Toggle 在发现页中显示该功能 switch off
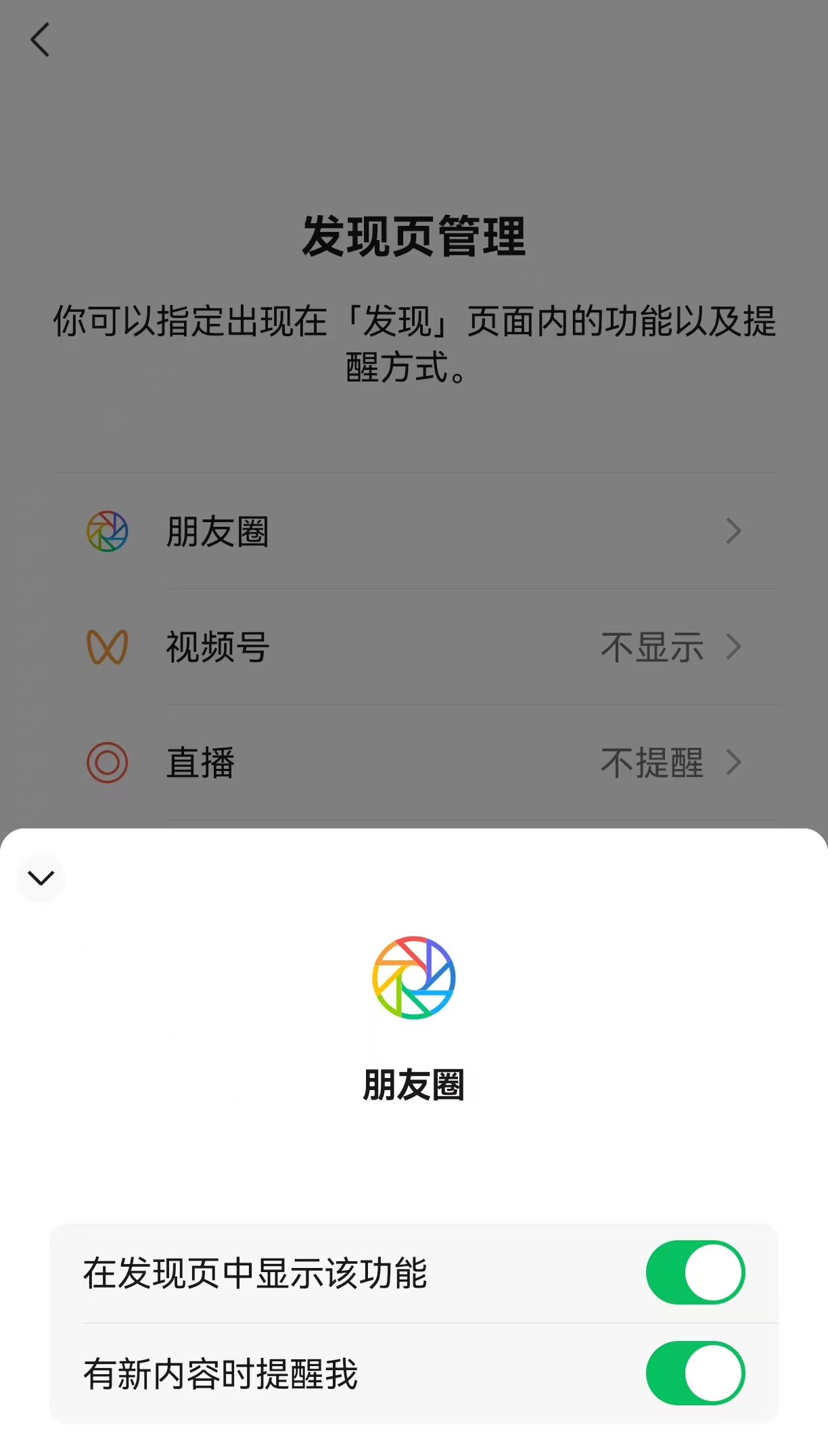 [695, 1272]
